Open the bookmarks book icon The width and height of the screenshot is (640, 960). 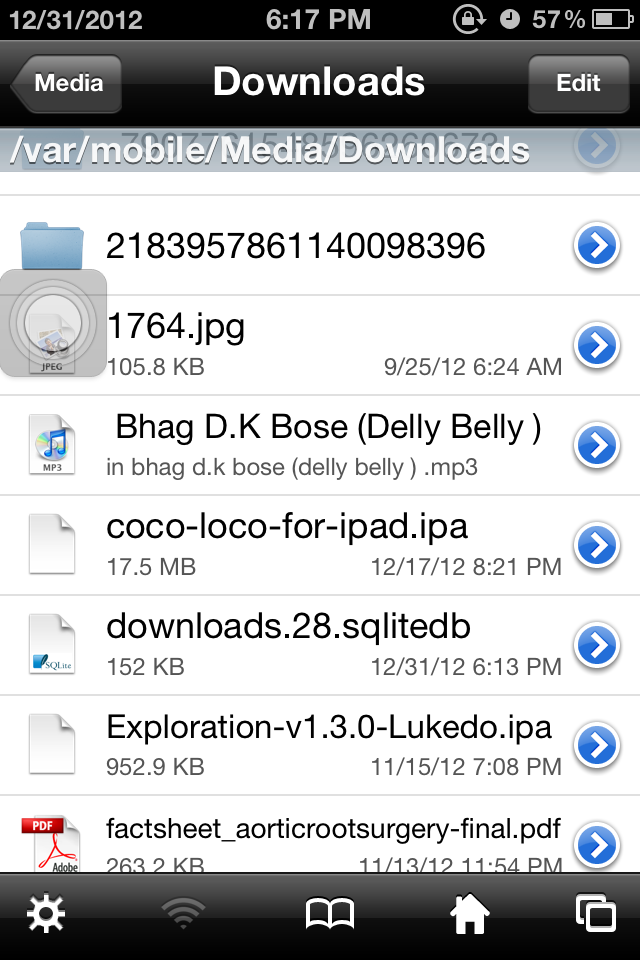[x=329, y=914]
